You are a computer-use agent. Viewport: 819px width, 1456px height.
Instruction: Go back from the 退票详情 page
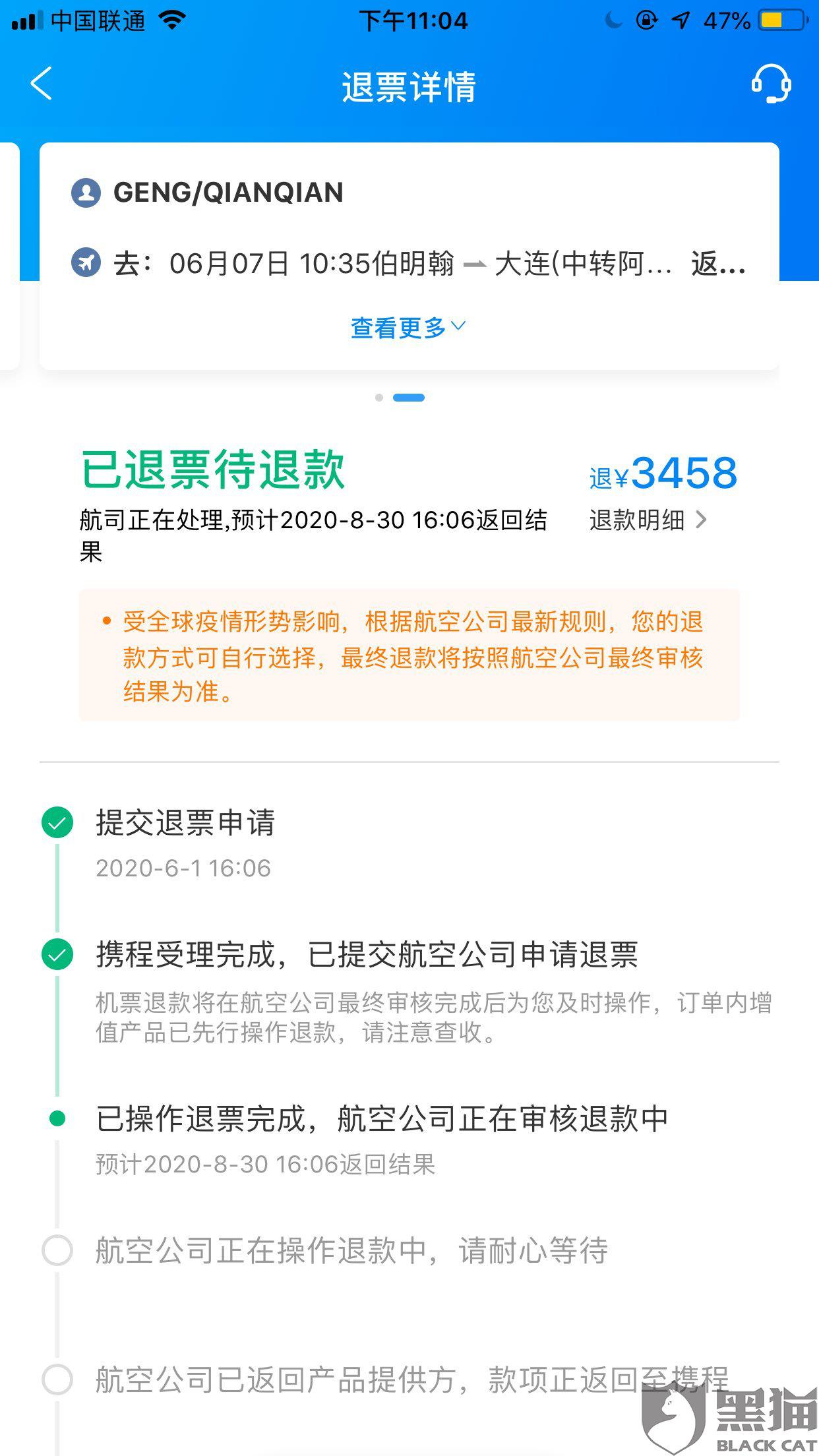pyautogui.click(x=42, y=84)
